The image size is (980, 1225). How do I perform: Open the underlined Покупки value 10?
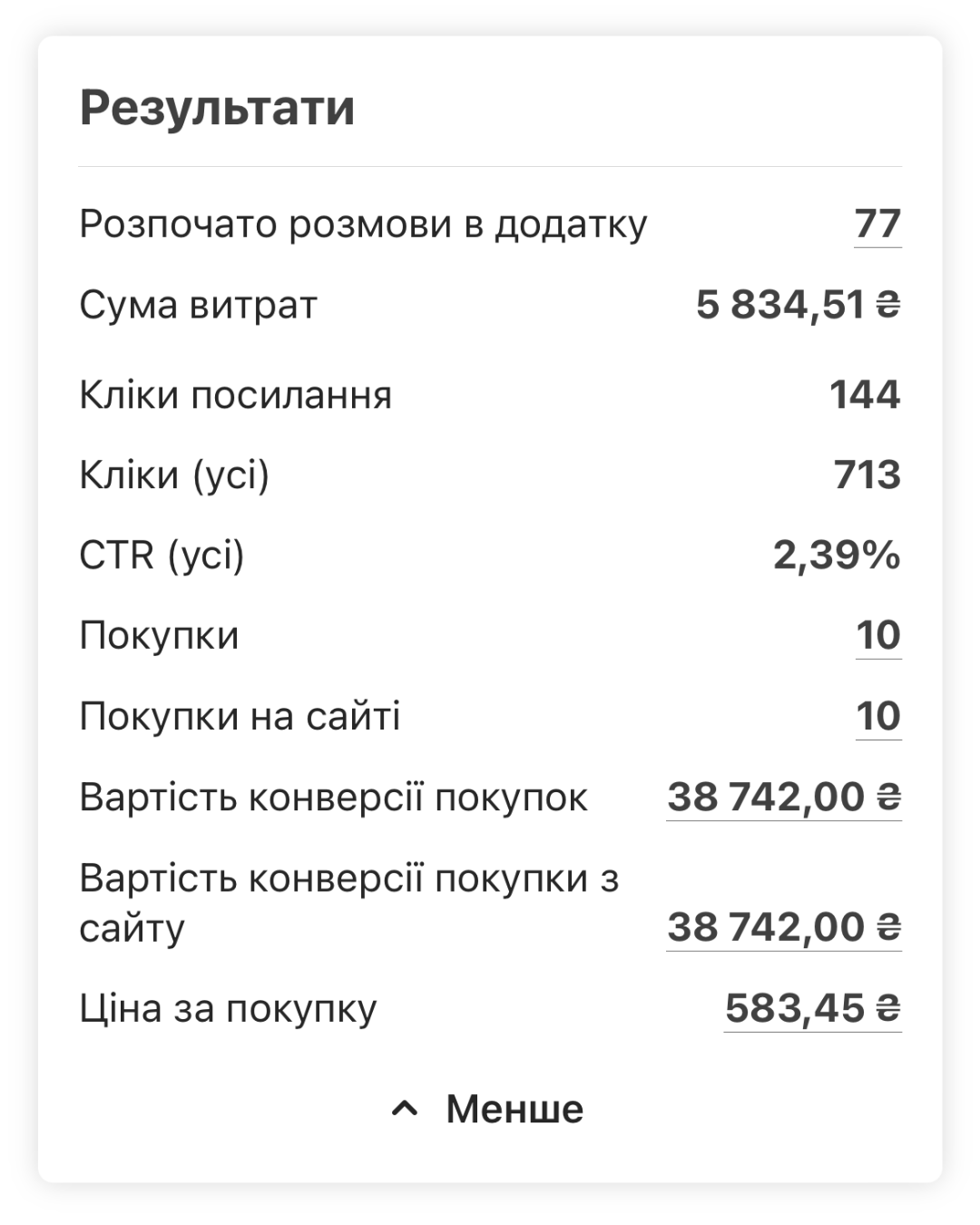click(878, 635)
